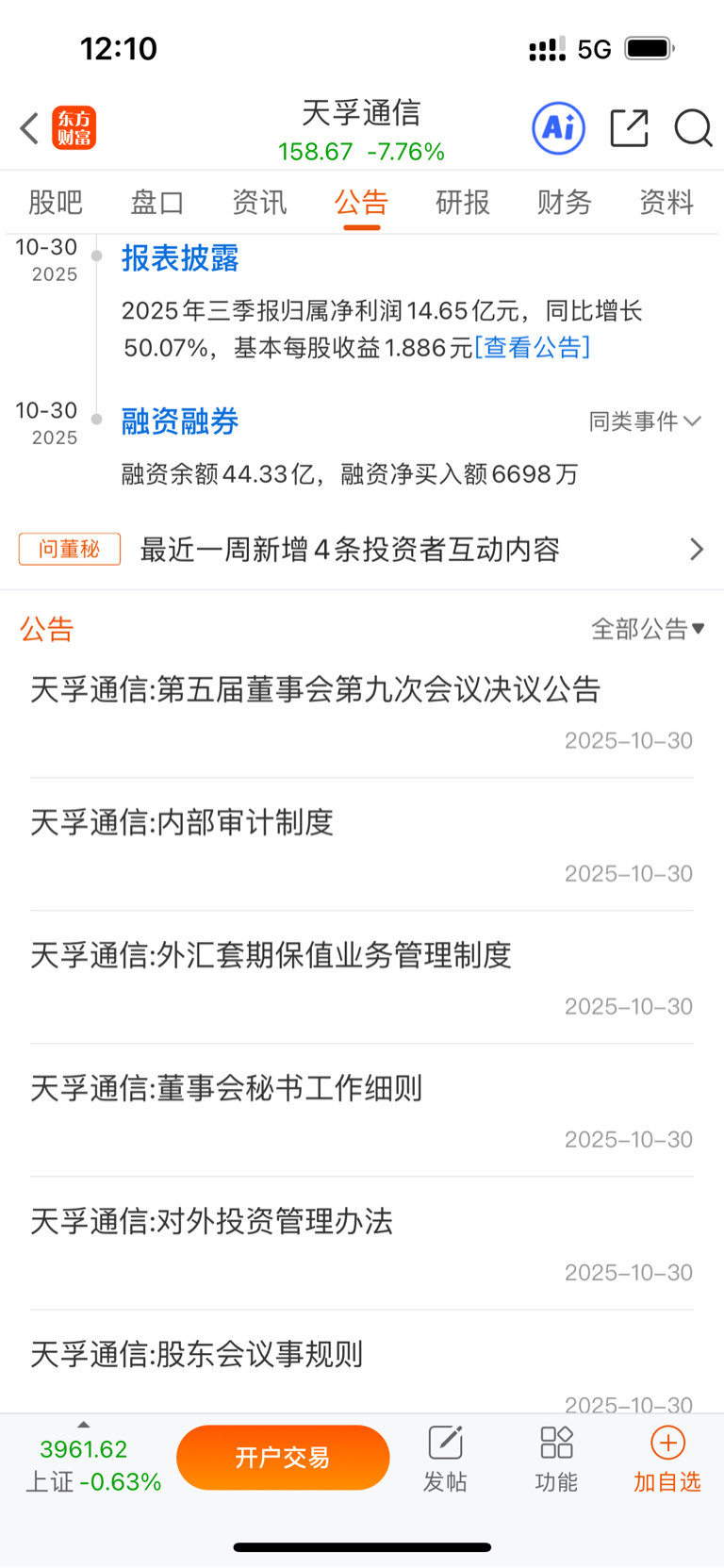Viewport: 724px width, 1568px height.
Task: Switch to the 盘口 tab
Action: pyautogui.click(x=157, y=202)
